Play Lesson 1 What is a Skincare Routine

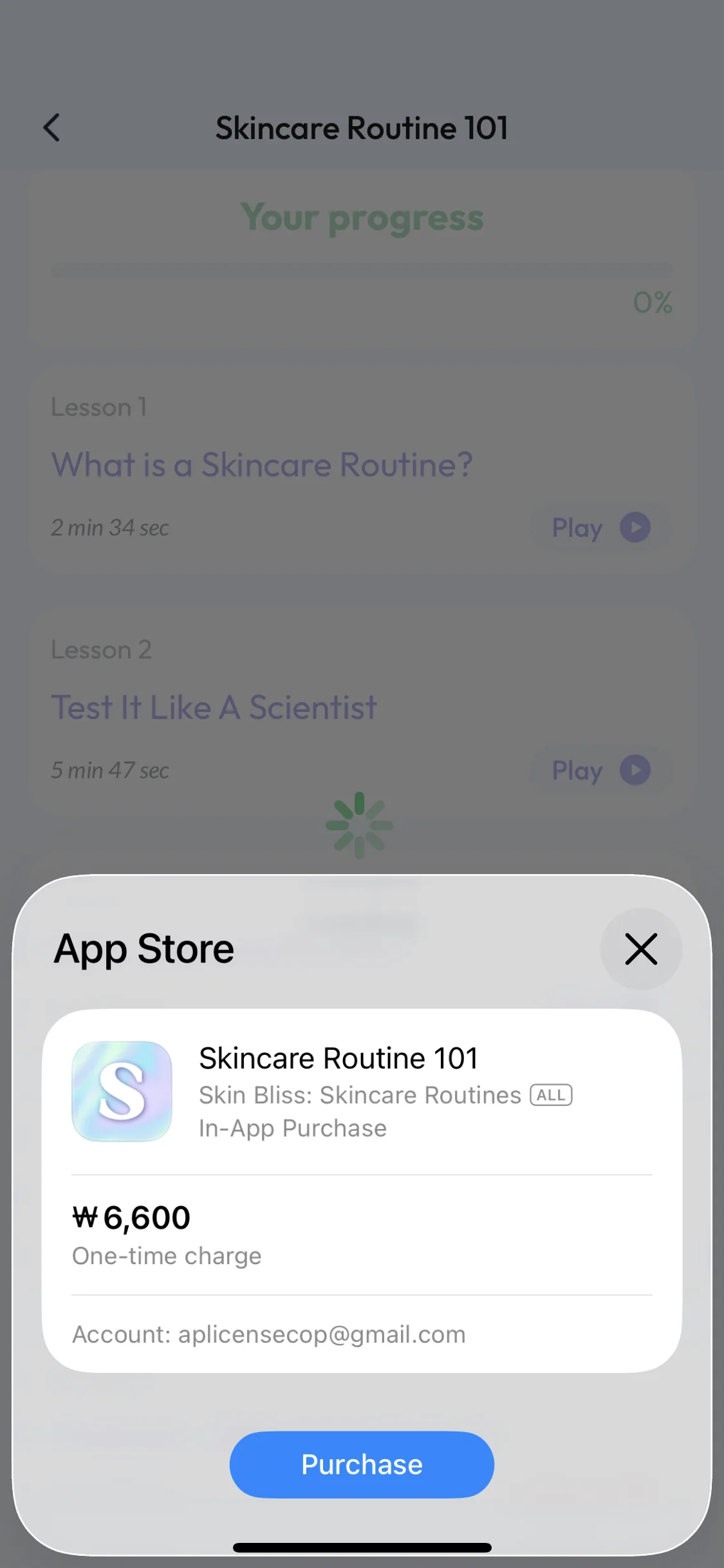coord(600,528)
